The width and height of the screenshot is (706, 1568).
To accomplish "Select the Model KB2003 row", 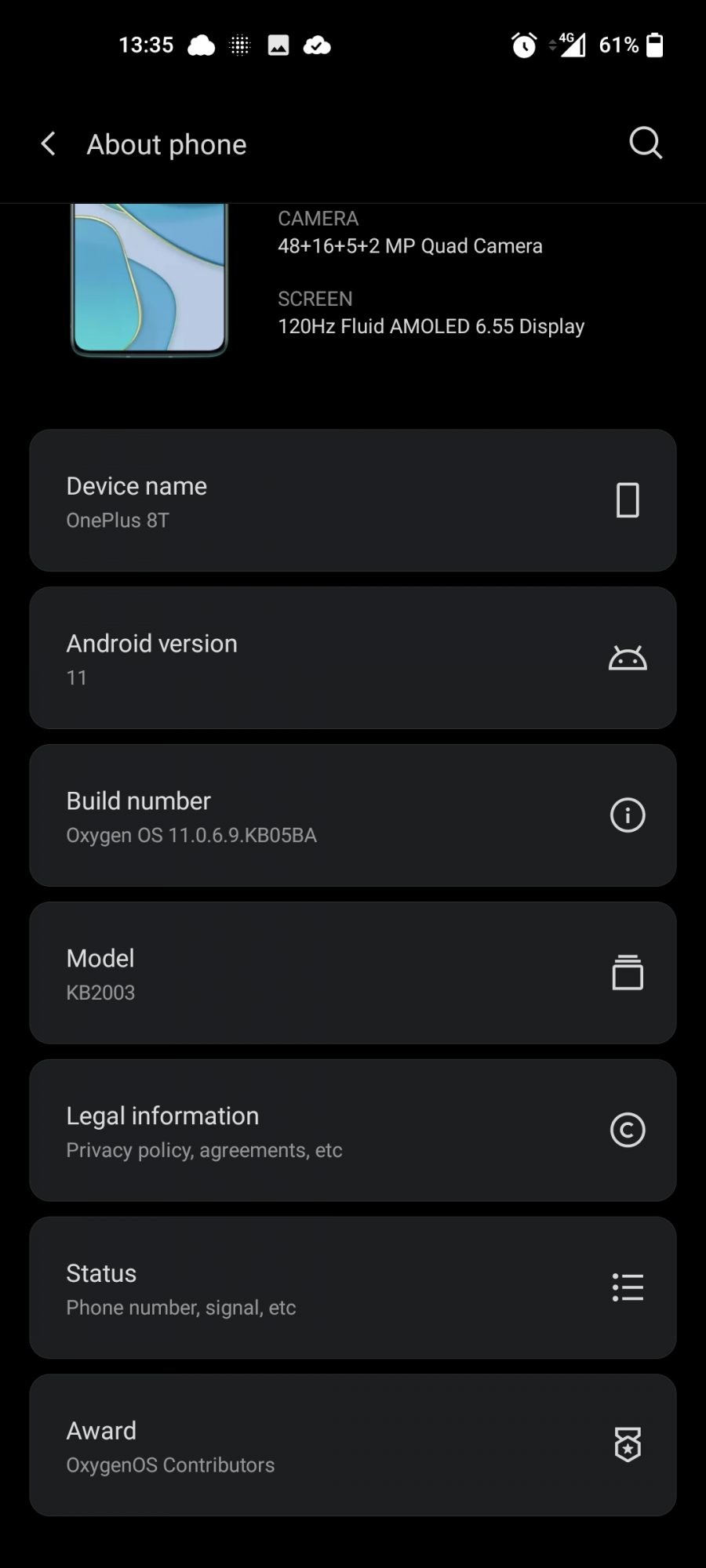I will tap(352, 974).
